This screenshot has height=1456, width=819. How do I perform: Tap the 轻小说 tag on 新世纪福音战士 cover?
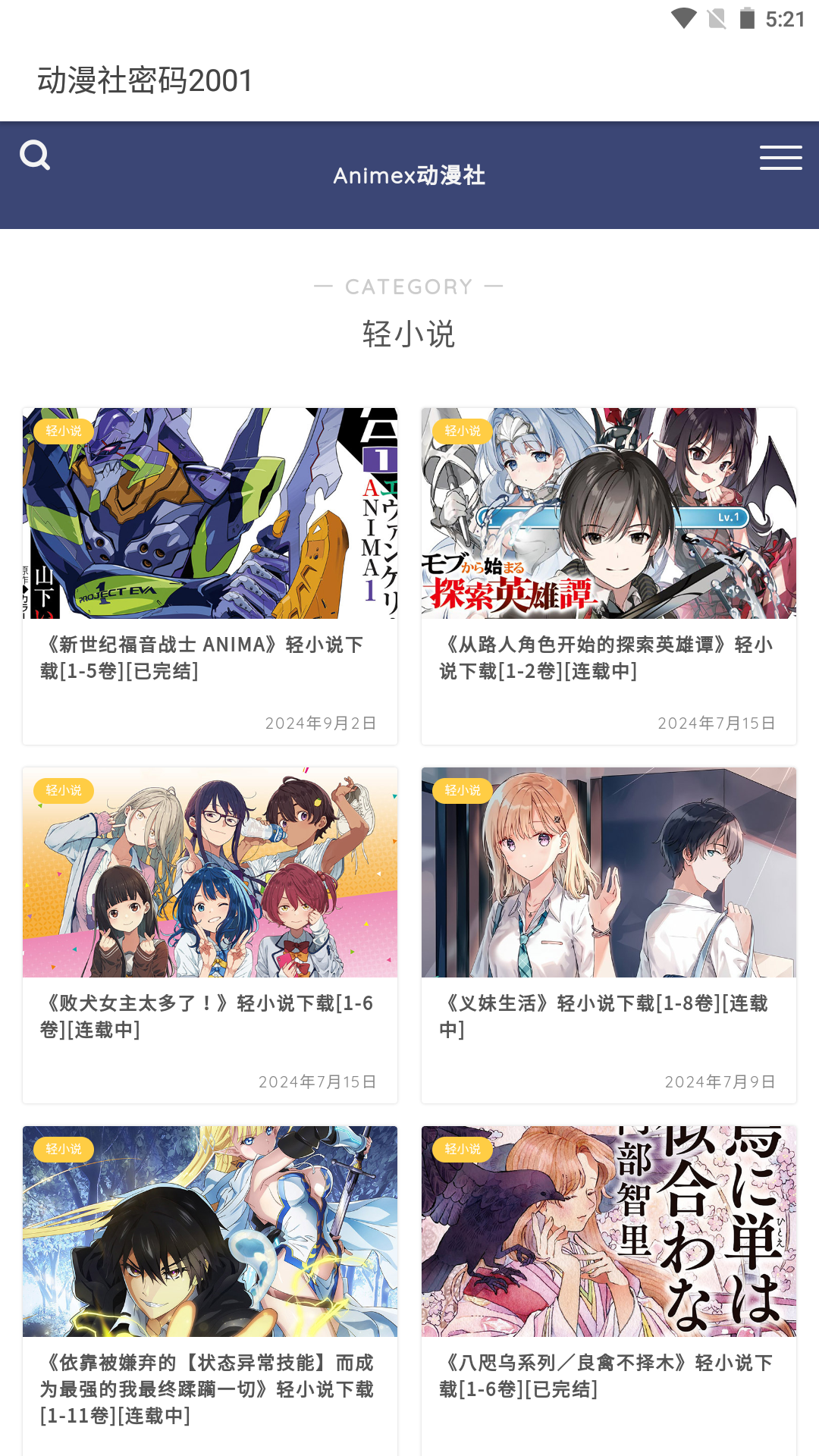[64, 431]
